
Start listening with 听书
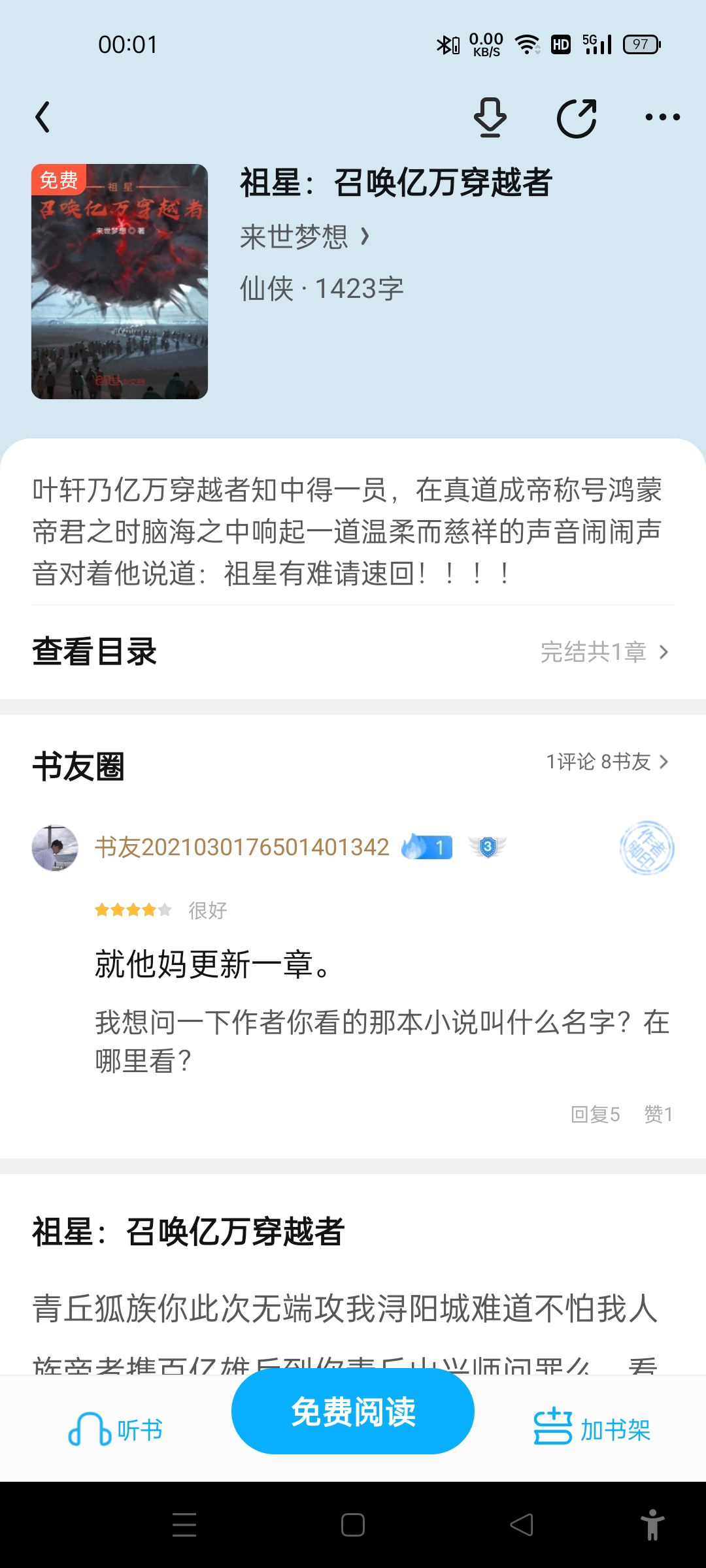(116, 1430)
